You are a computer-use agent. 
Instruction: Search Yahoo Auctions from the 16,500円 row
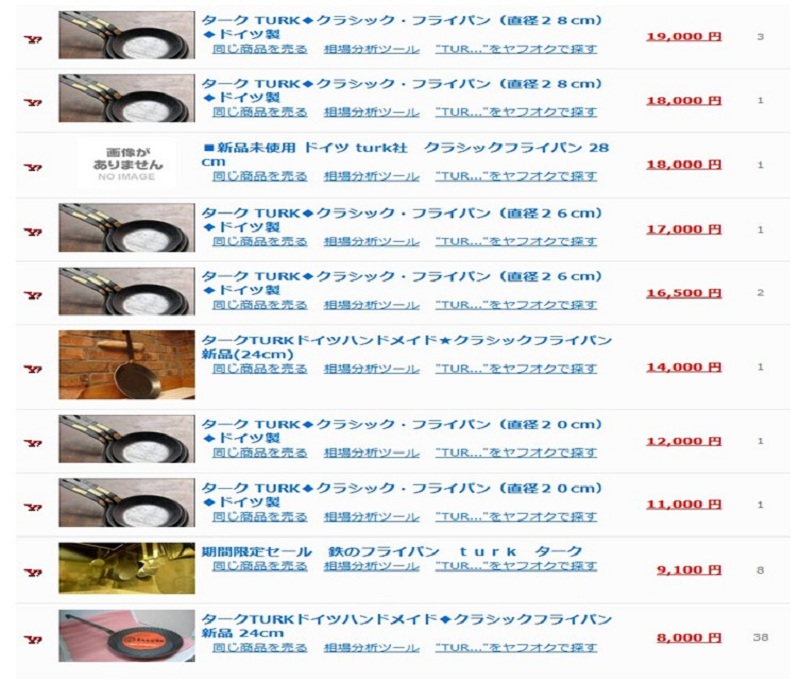coord(516,305)
